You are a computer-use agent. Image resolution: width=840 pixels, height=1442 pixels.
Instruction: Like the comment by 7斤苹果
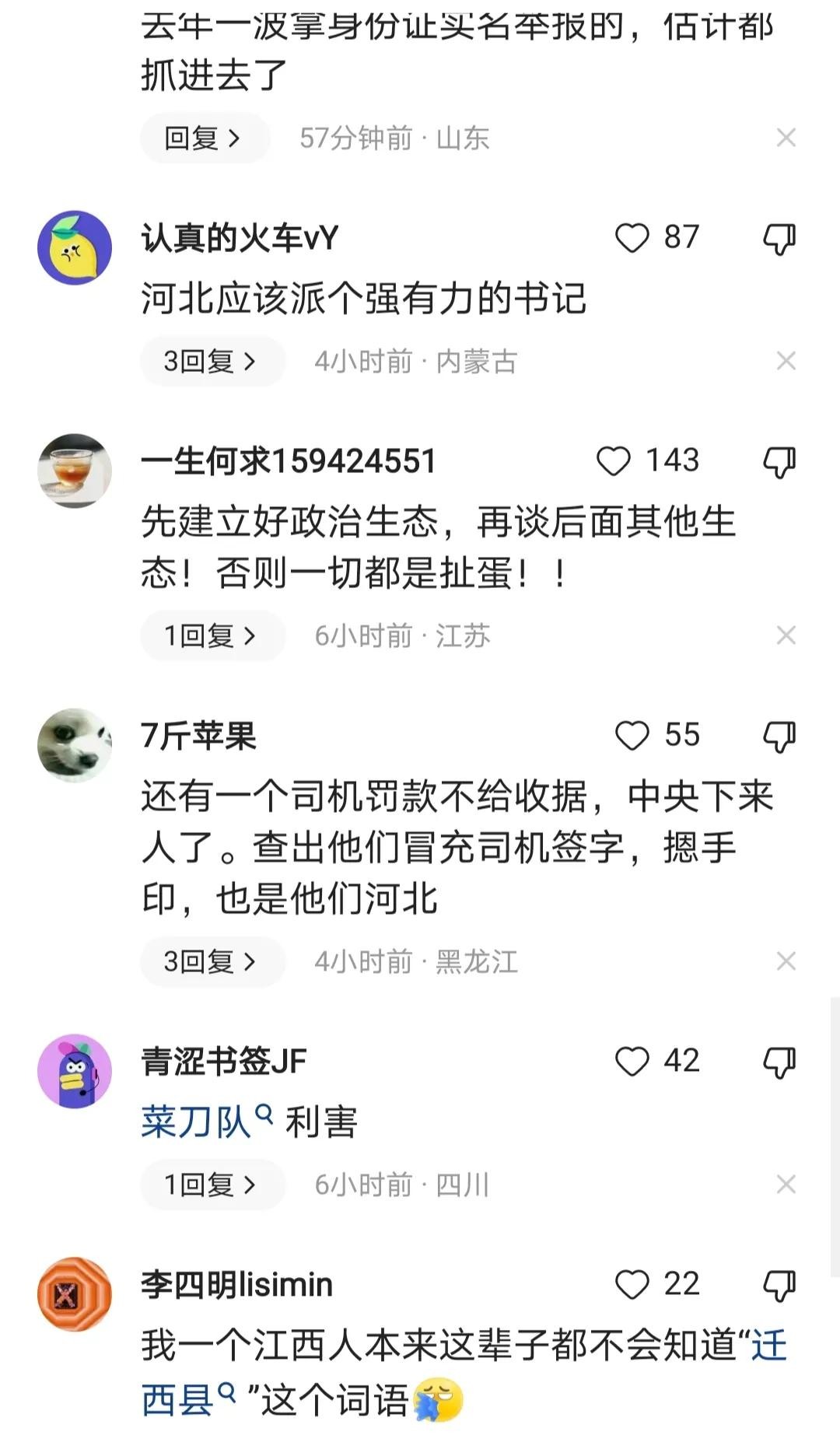(x=632, y=736)
